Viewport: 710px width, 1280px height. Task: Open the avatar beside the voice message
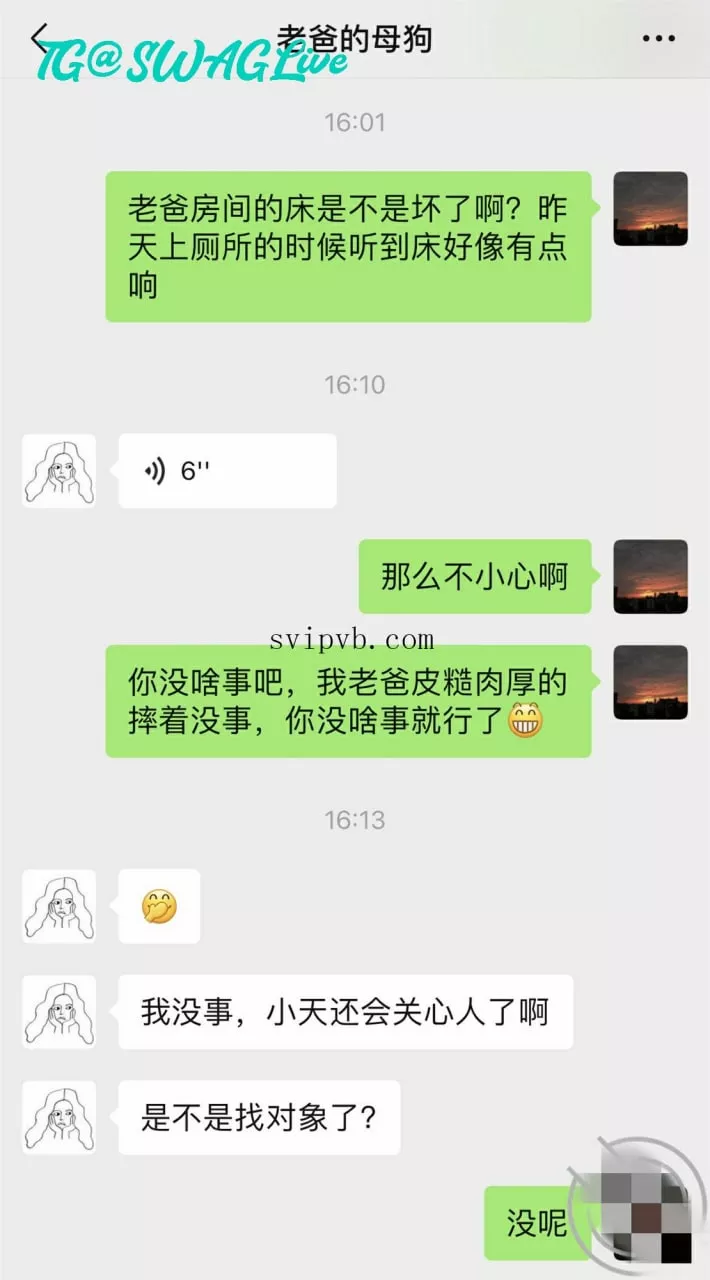(60, 471)
